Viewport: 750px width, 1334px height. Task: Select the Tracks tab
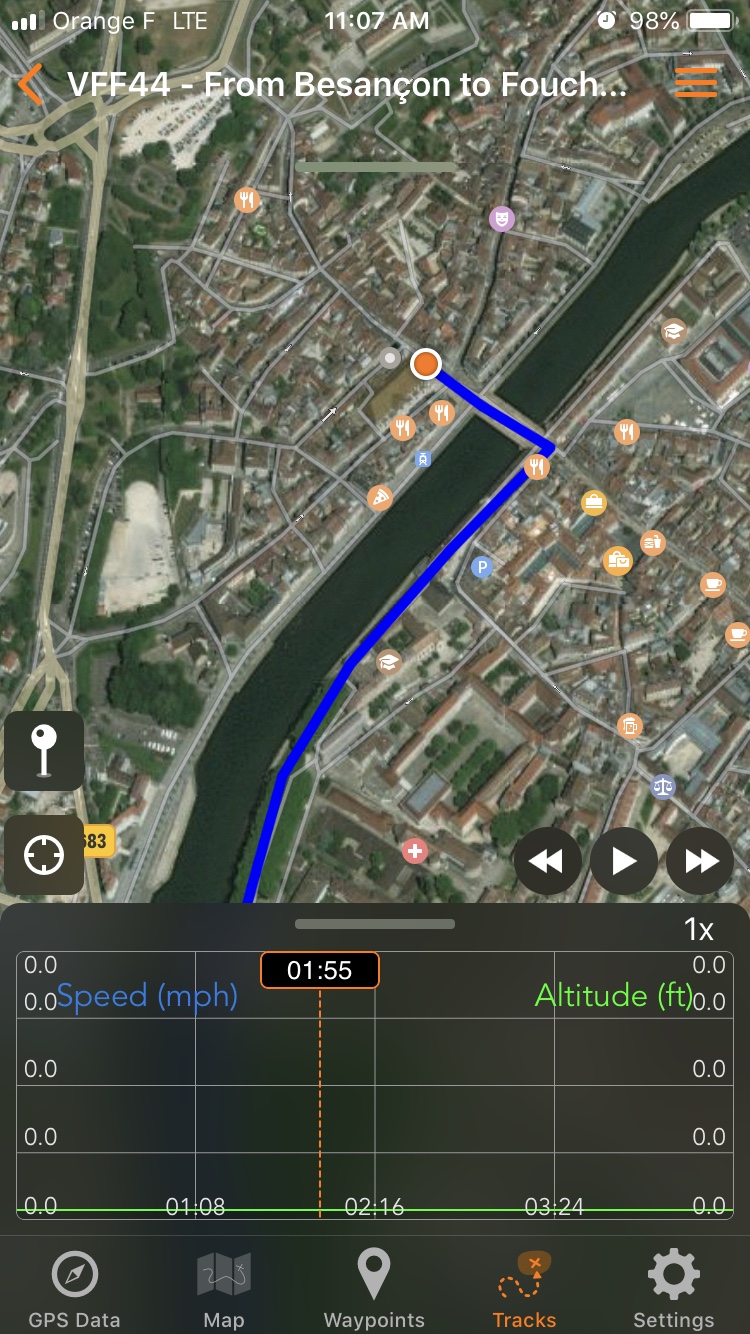524,1289
